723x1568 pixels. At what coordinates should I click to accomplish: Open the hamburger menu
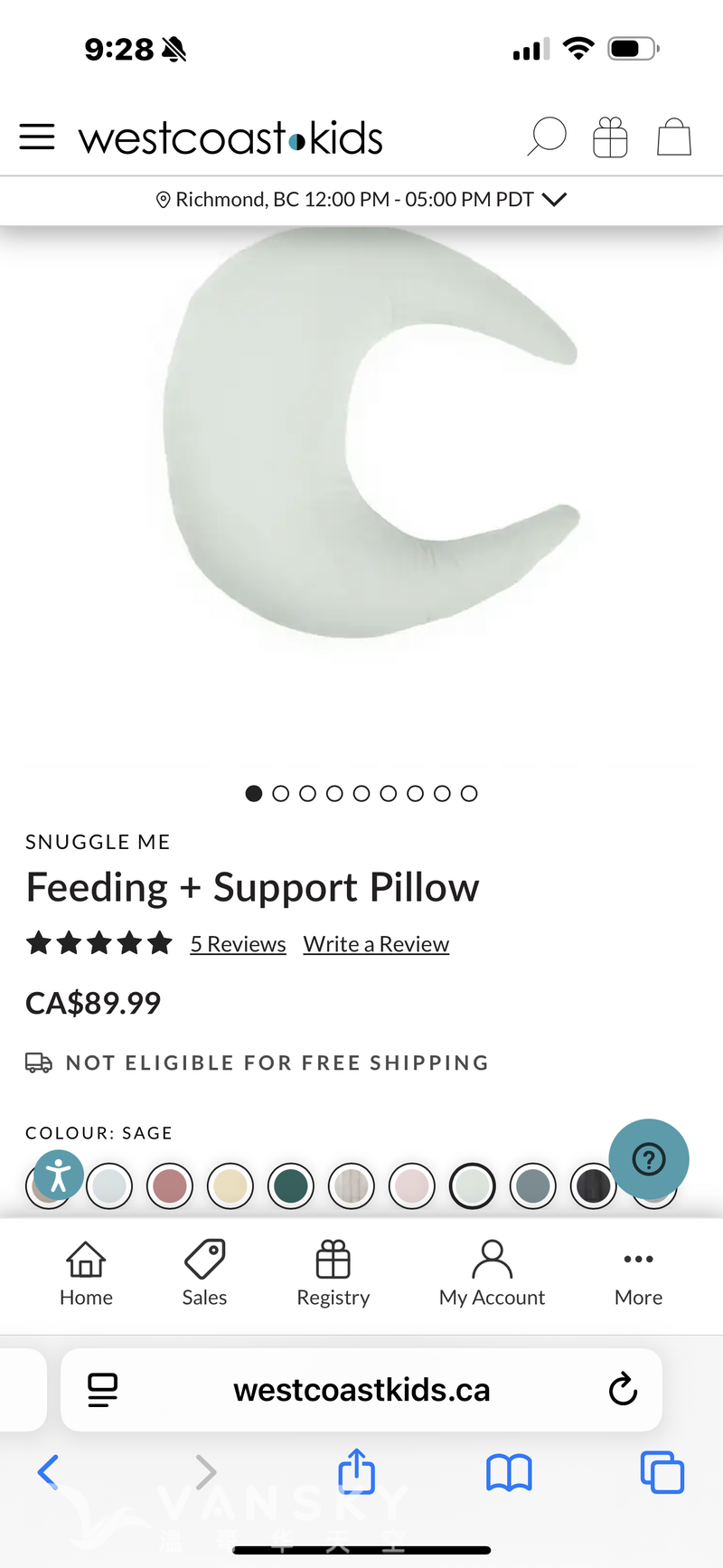point(37,137)
